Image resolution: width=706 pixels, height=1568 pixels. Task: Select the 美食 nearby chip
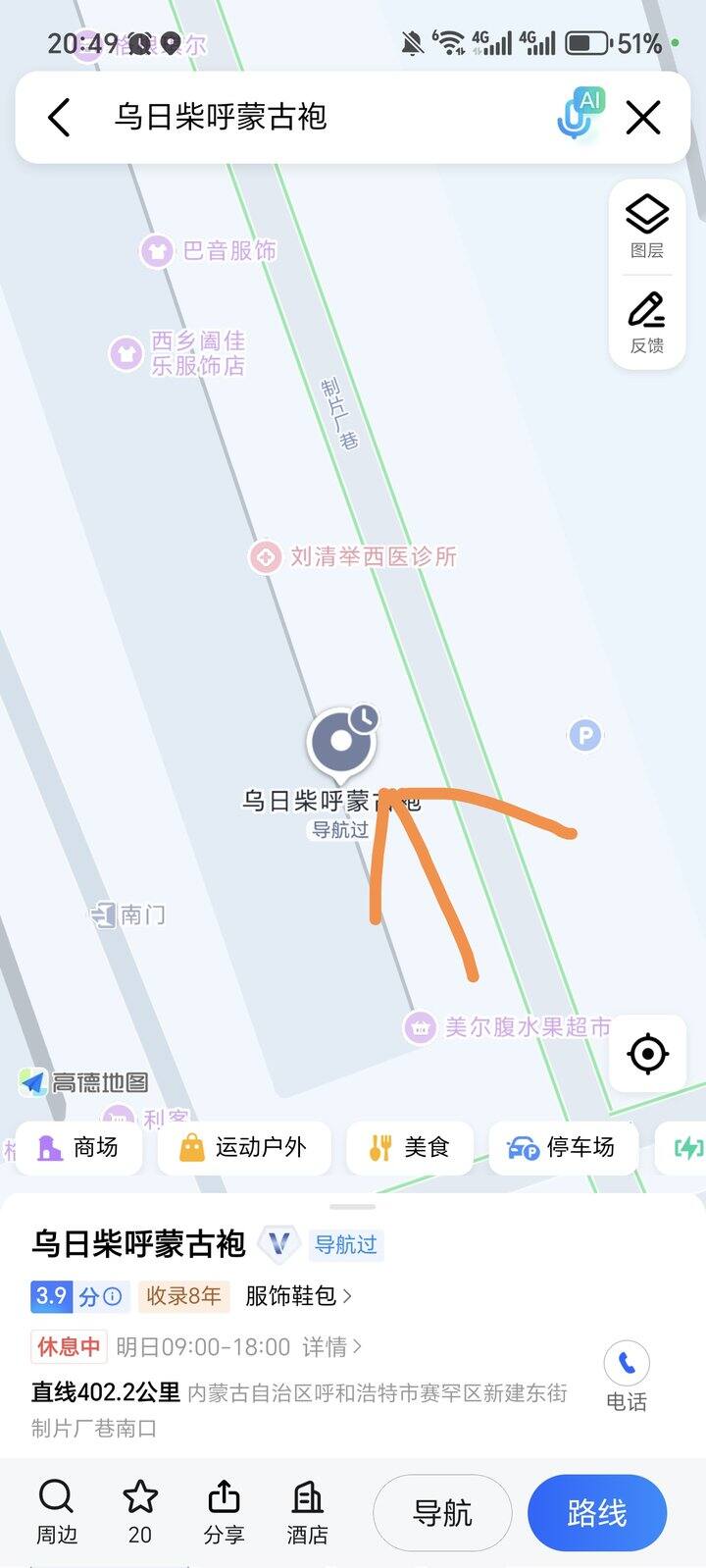(410, 1147)
